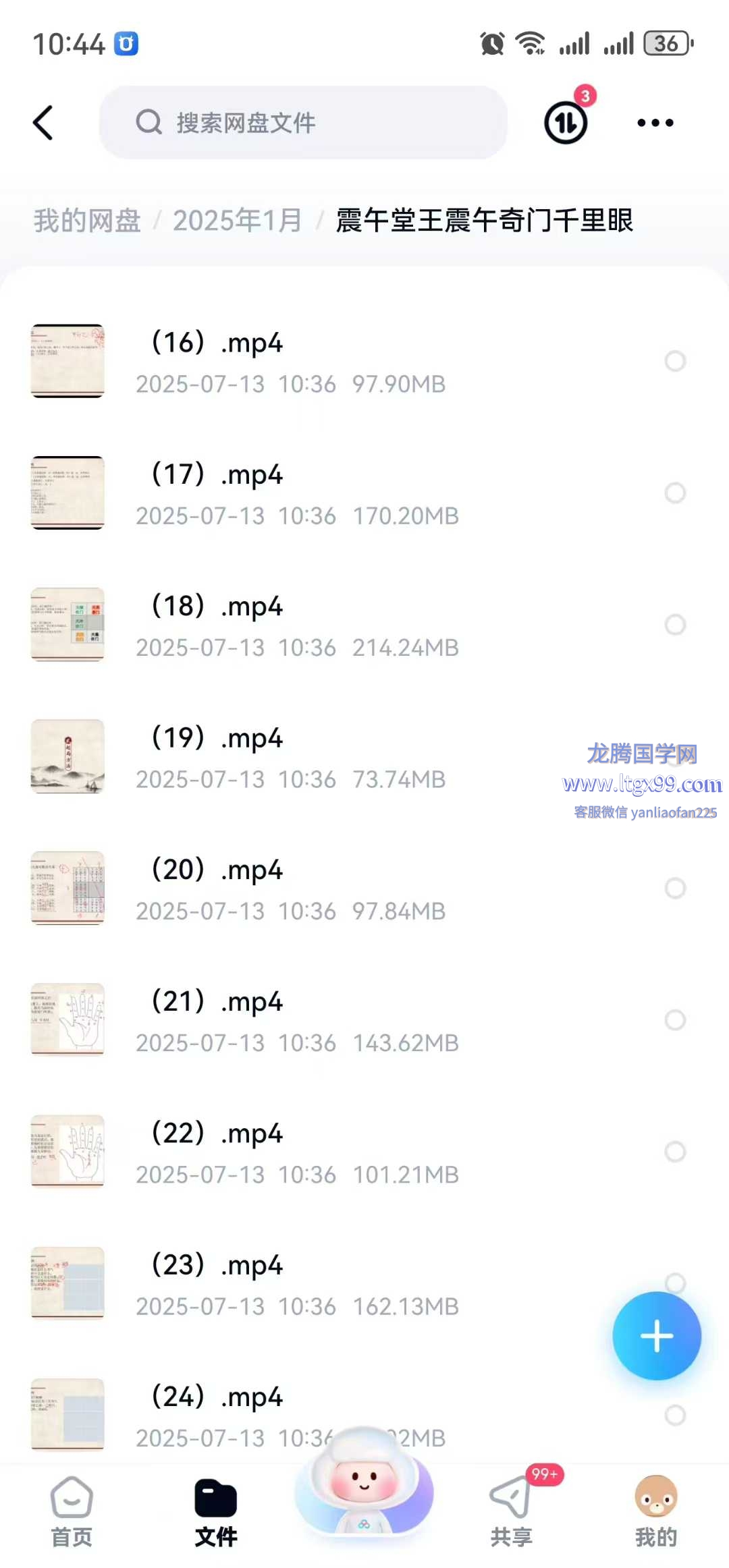Switch to the 首页 tab
Image resolution: width=729 pixels, height=1568 pixels.
pyautogui.click(x=72, y=1511)
